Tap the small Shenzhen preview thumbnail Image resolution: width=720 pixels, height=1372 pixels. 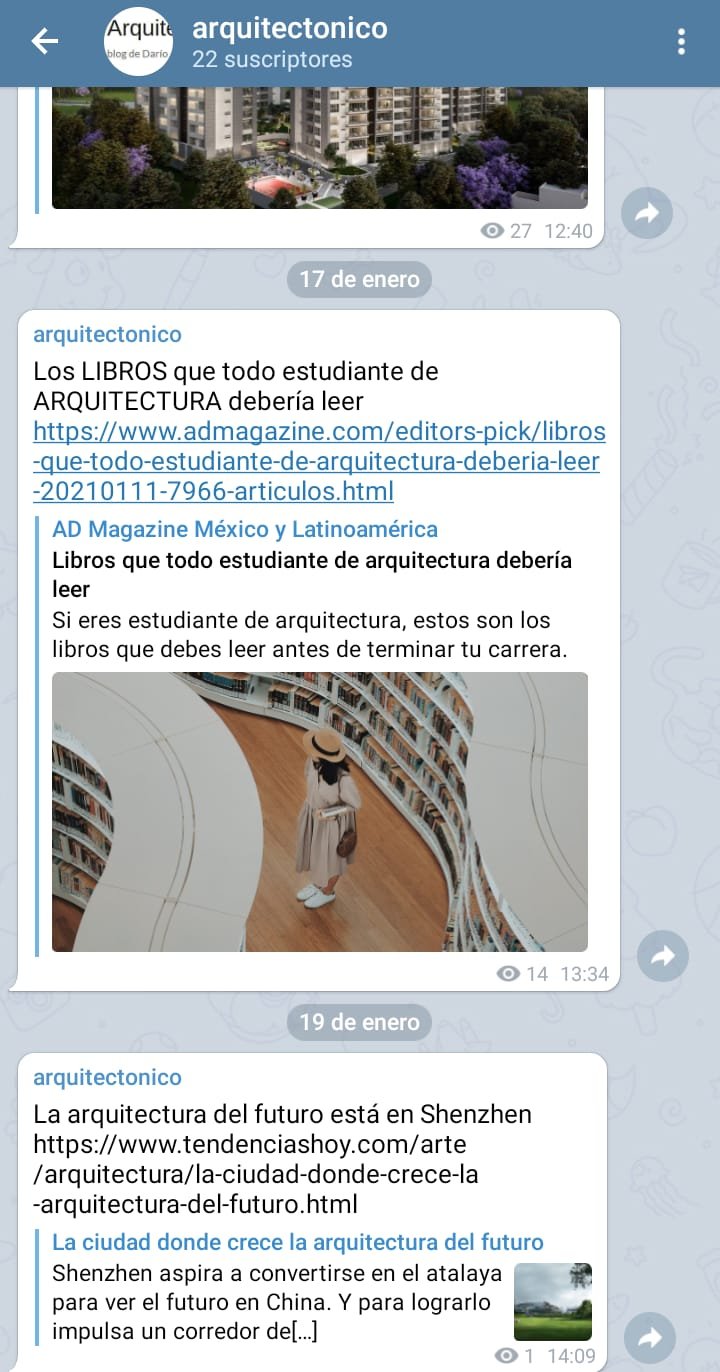[552, 1301]
